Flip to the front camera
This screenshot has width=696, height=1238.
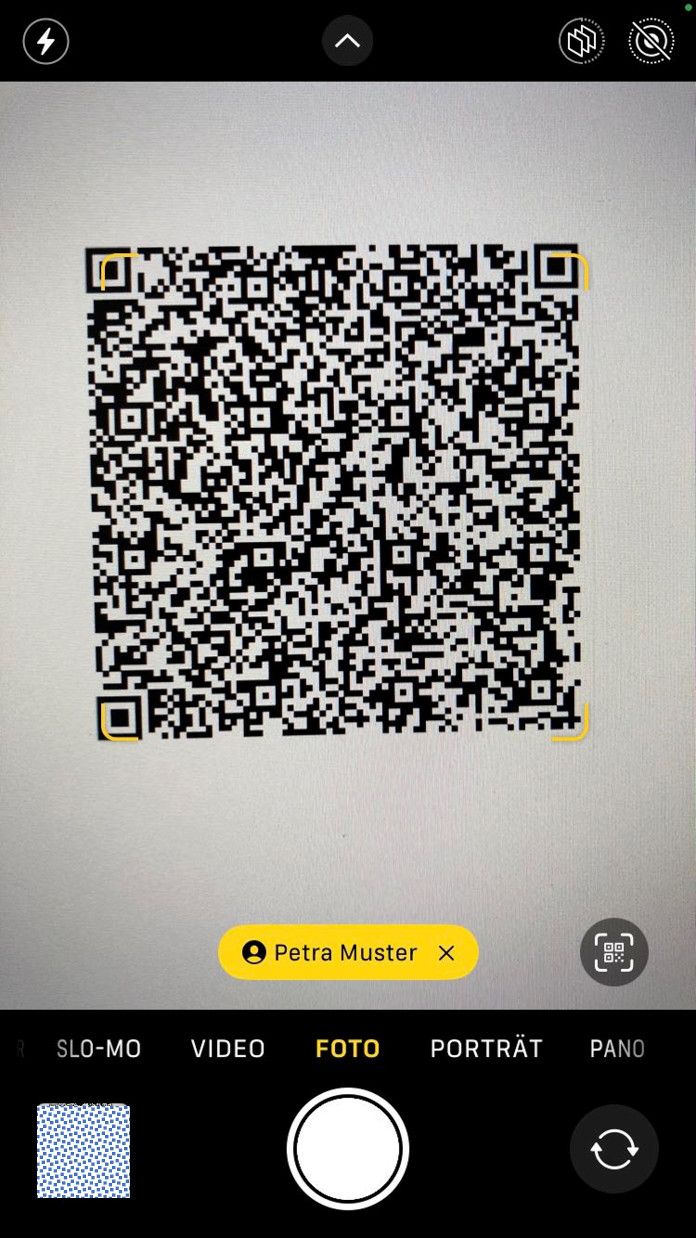614,1149
